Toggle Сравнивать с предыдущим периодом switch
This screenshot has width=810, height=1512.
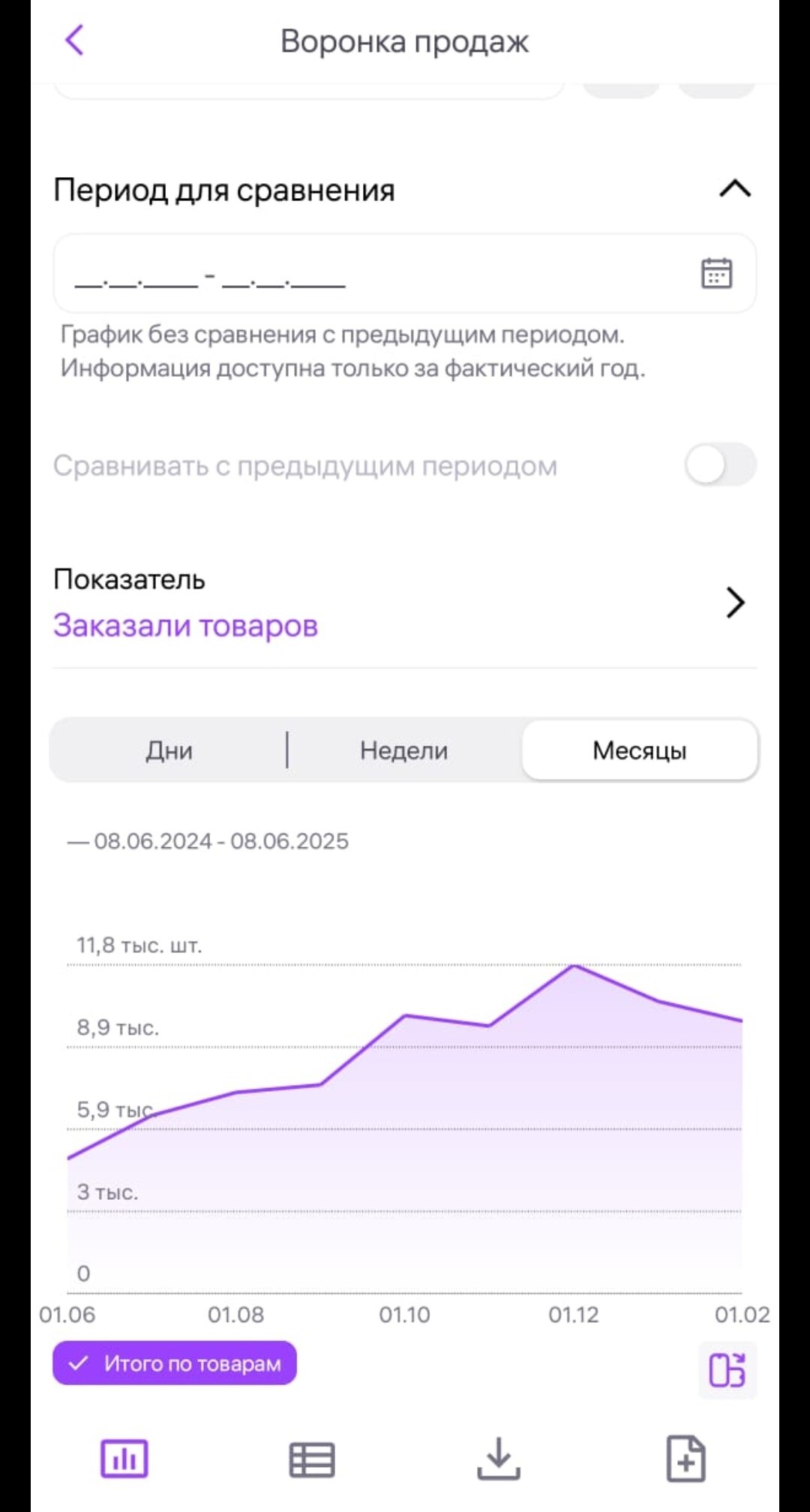tap(719, 465)
